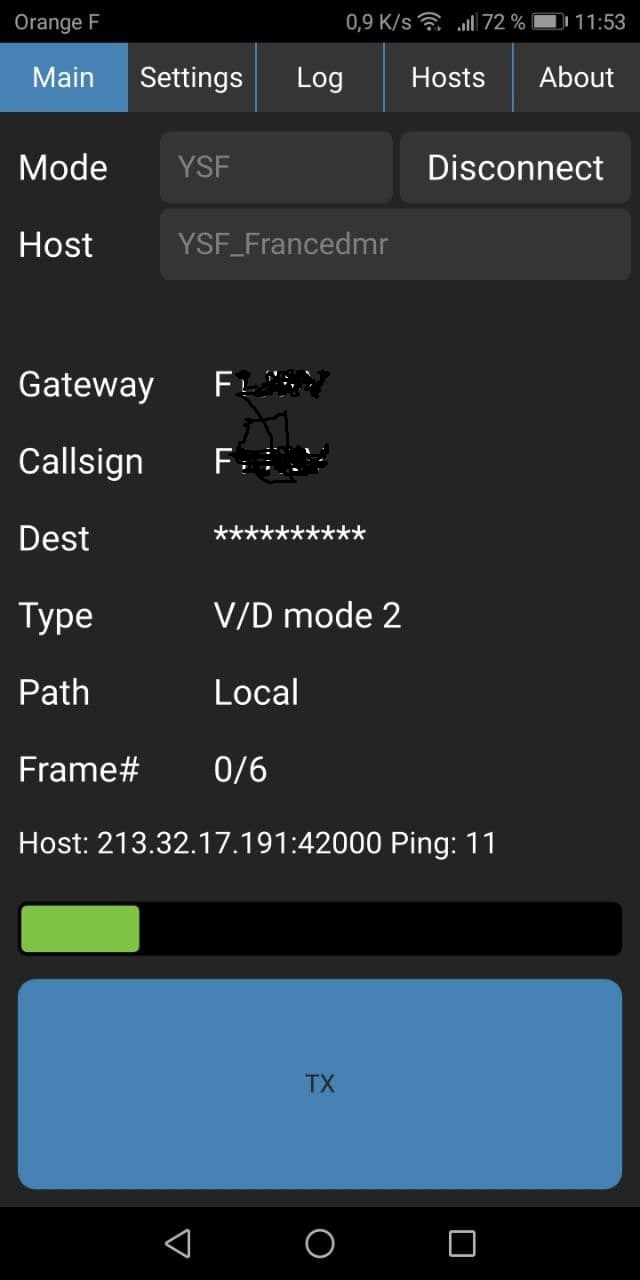The width and height of the screenshot is (640, 1280).
Task: Tap the large TX transmit button
Action: pyautogui.click(x=320, y=1084)
